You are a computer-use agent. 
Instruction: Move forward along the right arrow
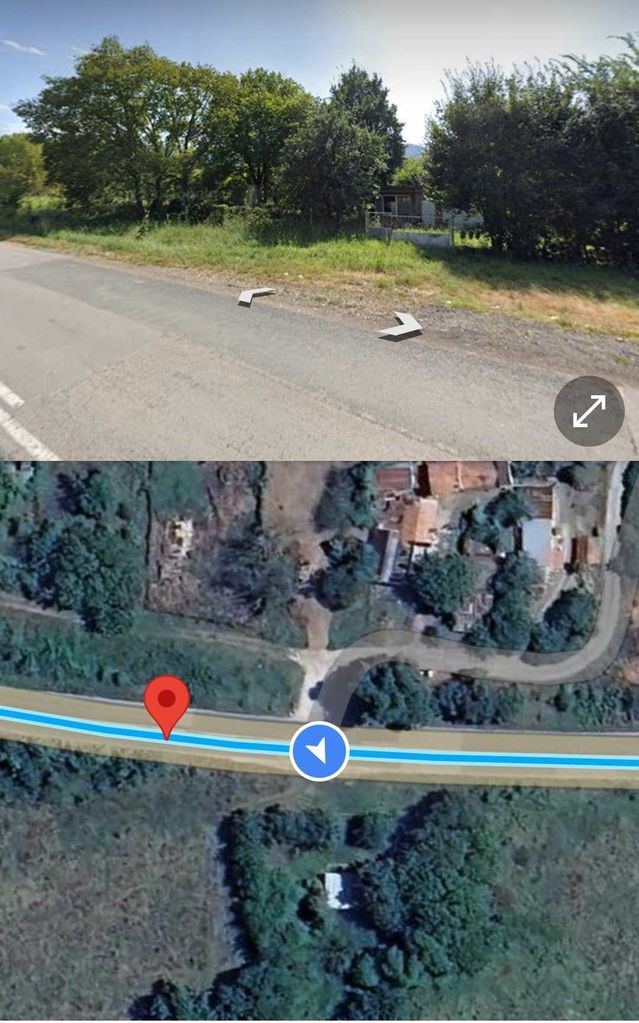[401, 326]
